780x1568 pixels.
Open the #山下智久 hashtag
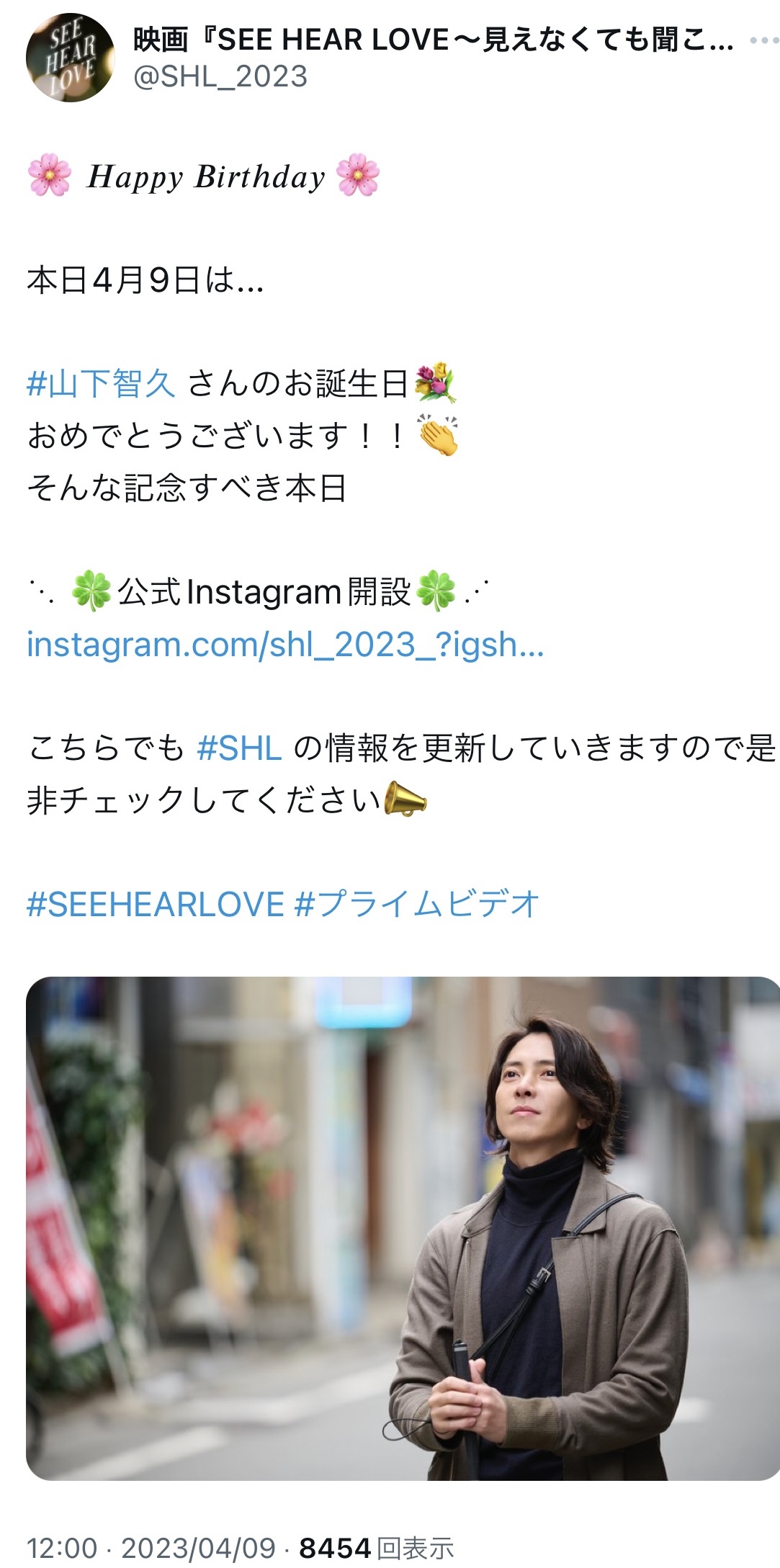click(101, 383)
